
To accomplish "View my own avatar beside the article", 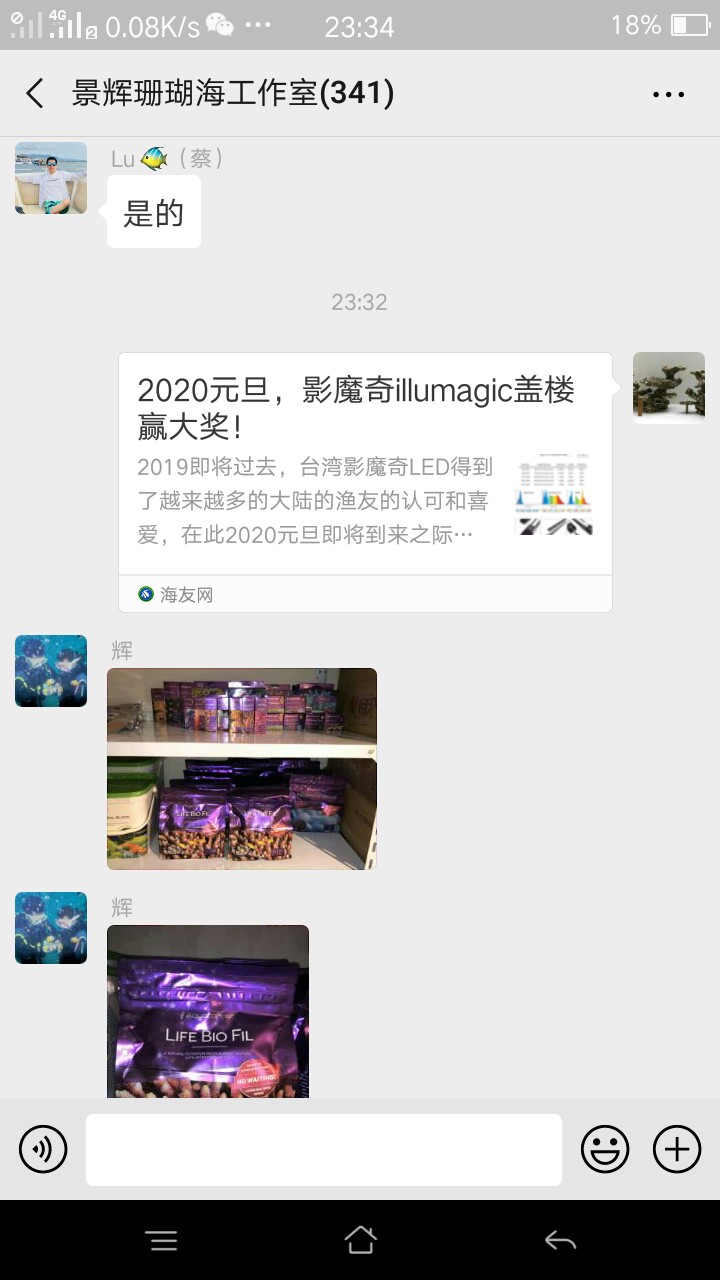I will click(668, 388).
